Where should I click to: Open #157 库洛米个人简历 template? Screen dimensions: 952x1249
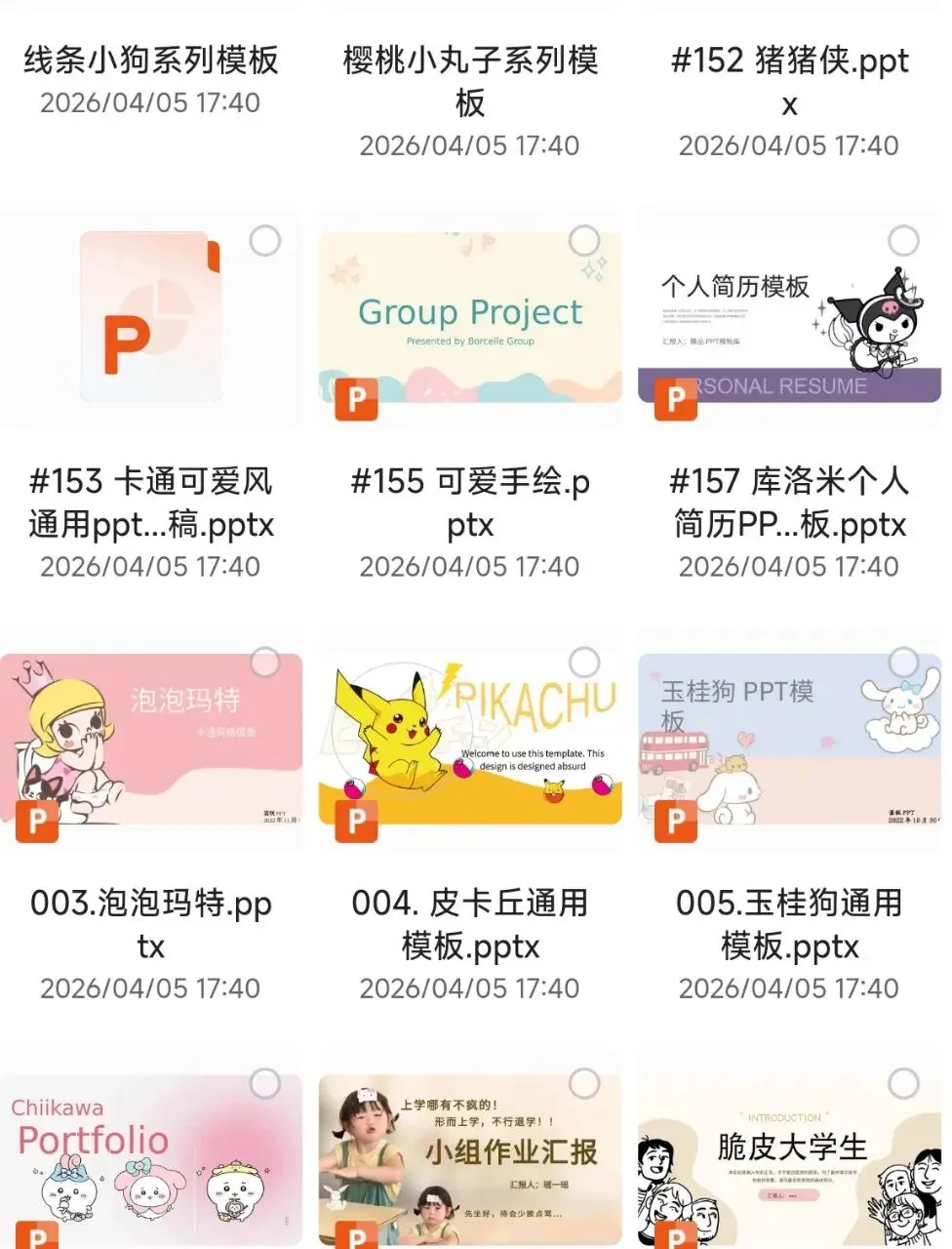(789, 317)
